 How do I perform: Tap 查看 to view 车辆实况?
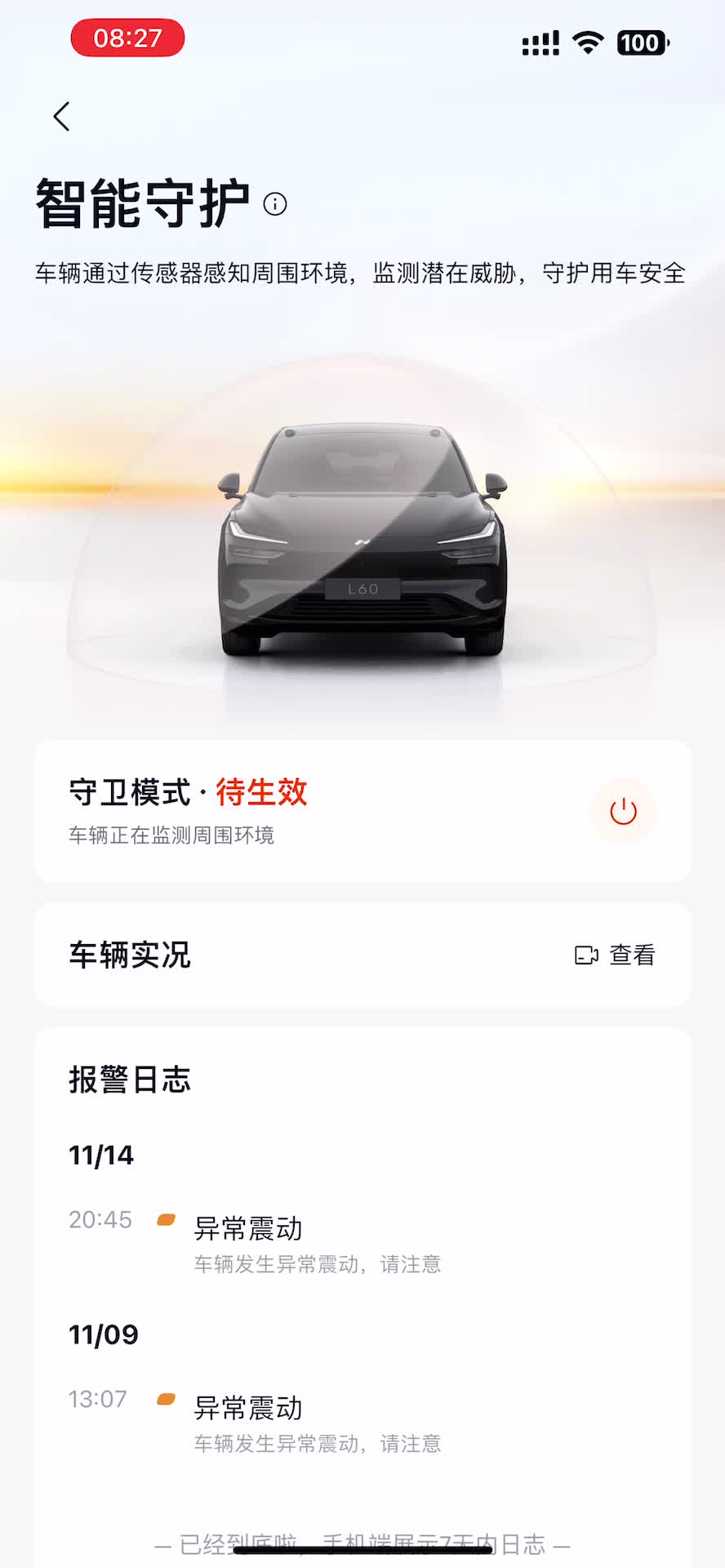coord(616,955)
